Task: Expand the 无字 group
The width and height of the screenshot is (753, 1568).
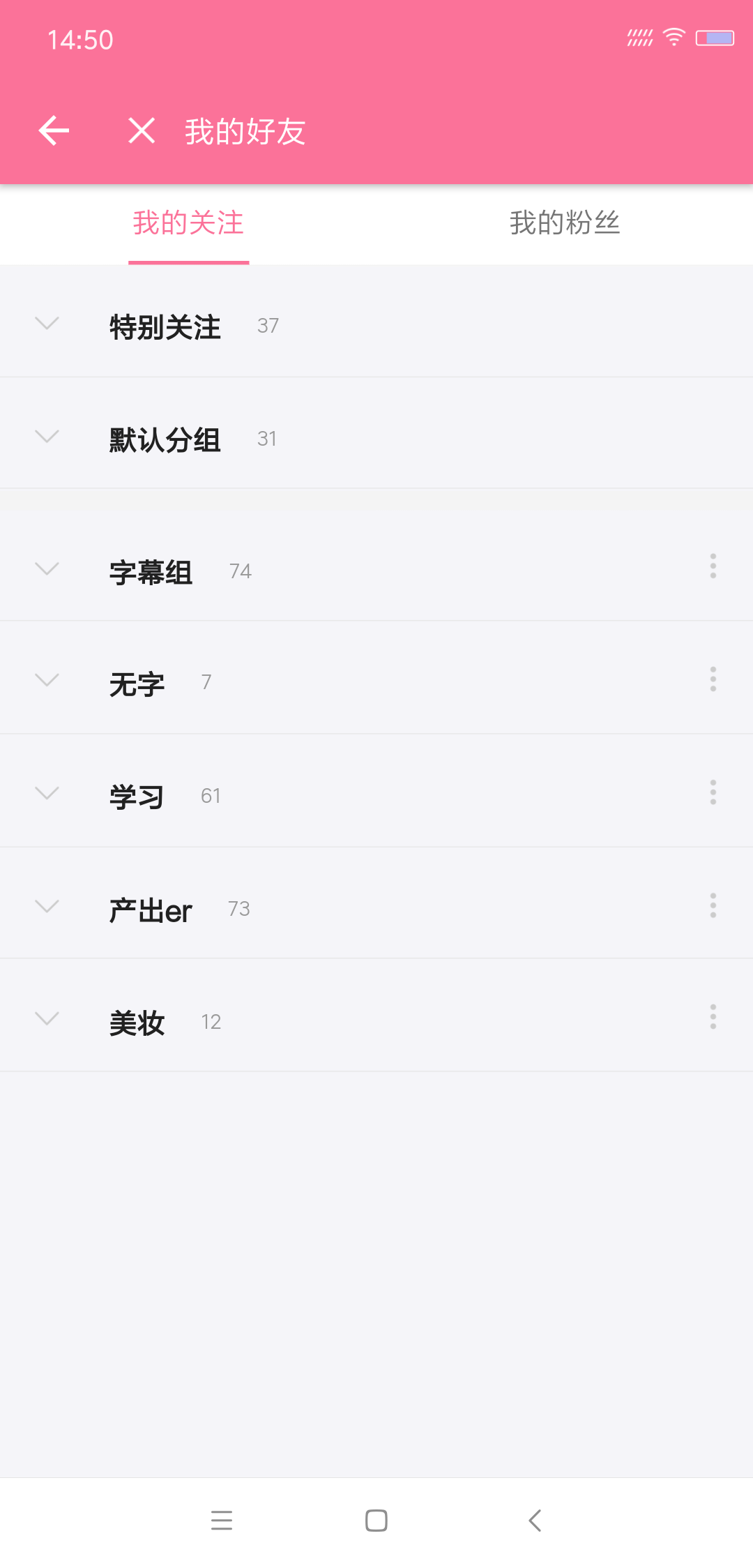Action: 47,680
